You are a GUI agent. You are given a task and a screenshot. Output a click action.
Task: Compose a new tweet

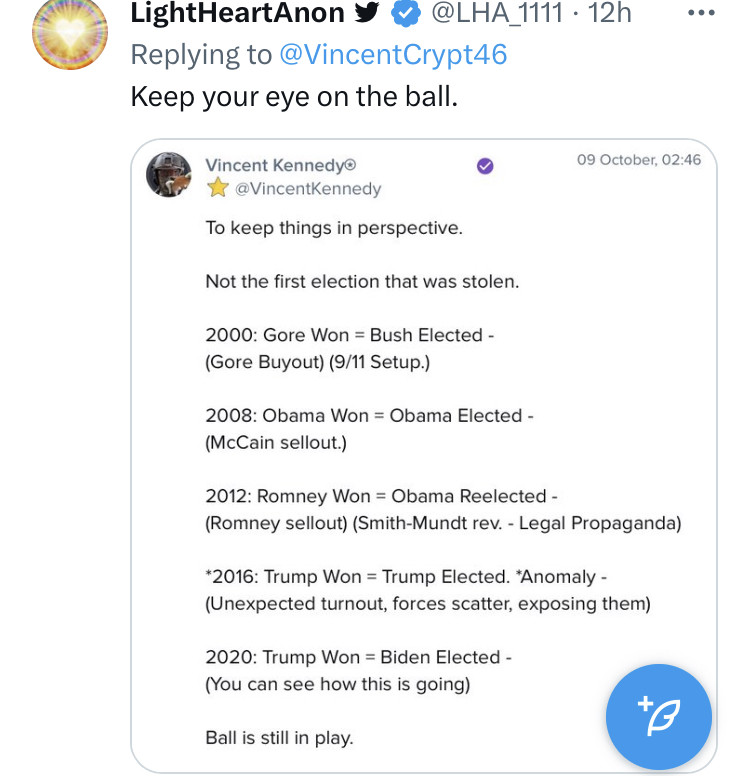click(x=659, y=716)
